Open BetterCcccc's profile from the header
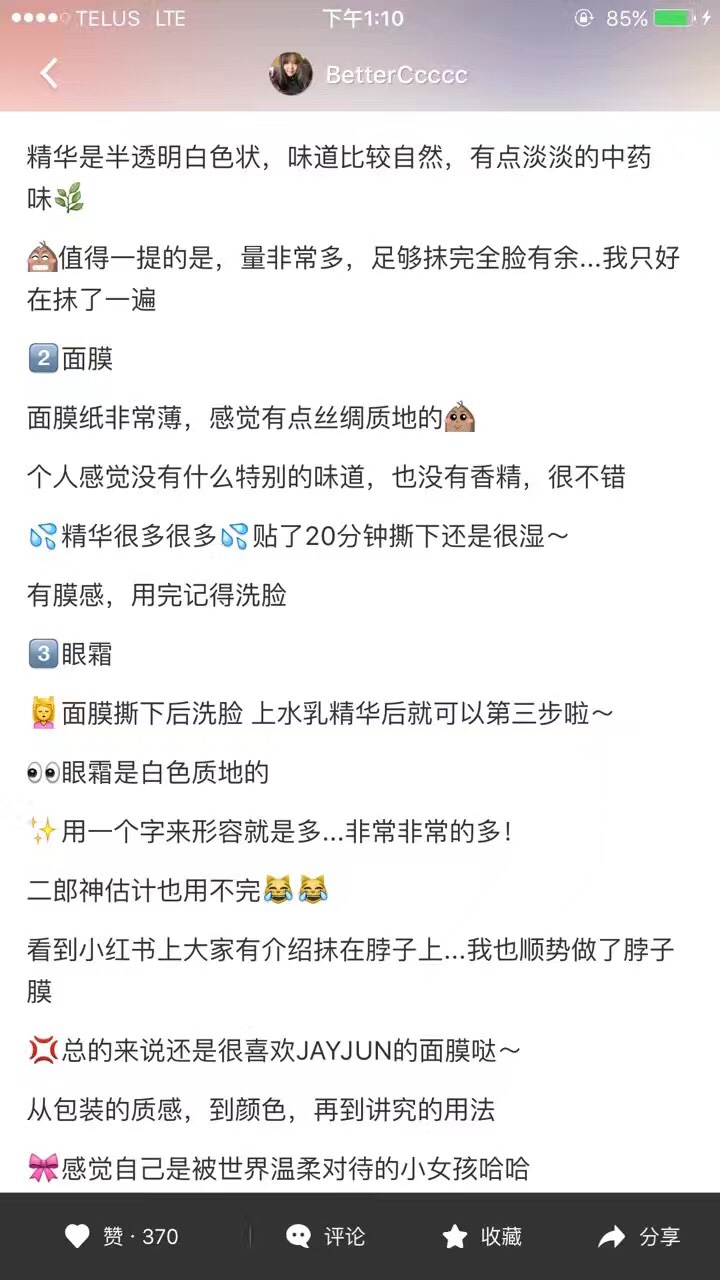 pyautogui.click(x=368, y=75)
